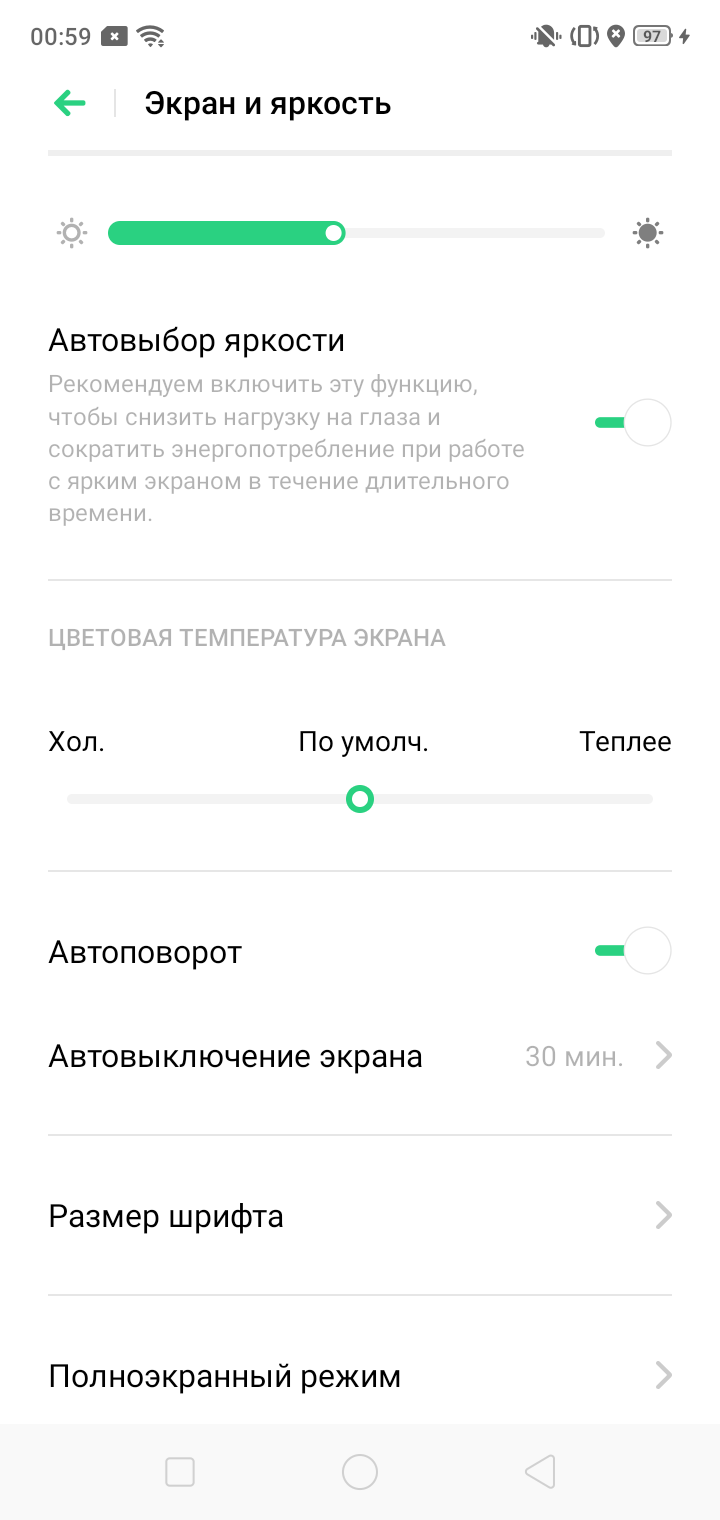Go back from Экран и яркость

coord(70,103)
